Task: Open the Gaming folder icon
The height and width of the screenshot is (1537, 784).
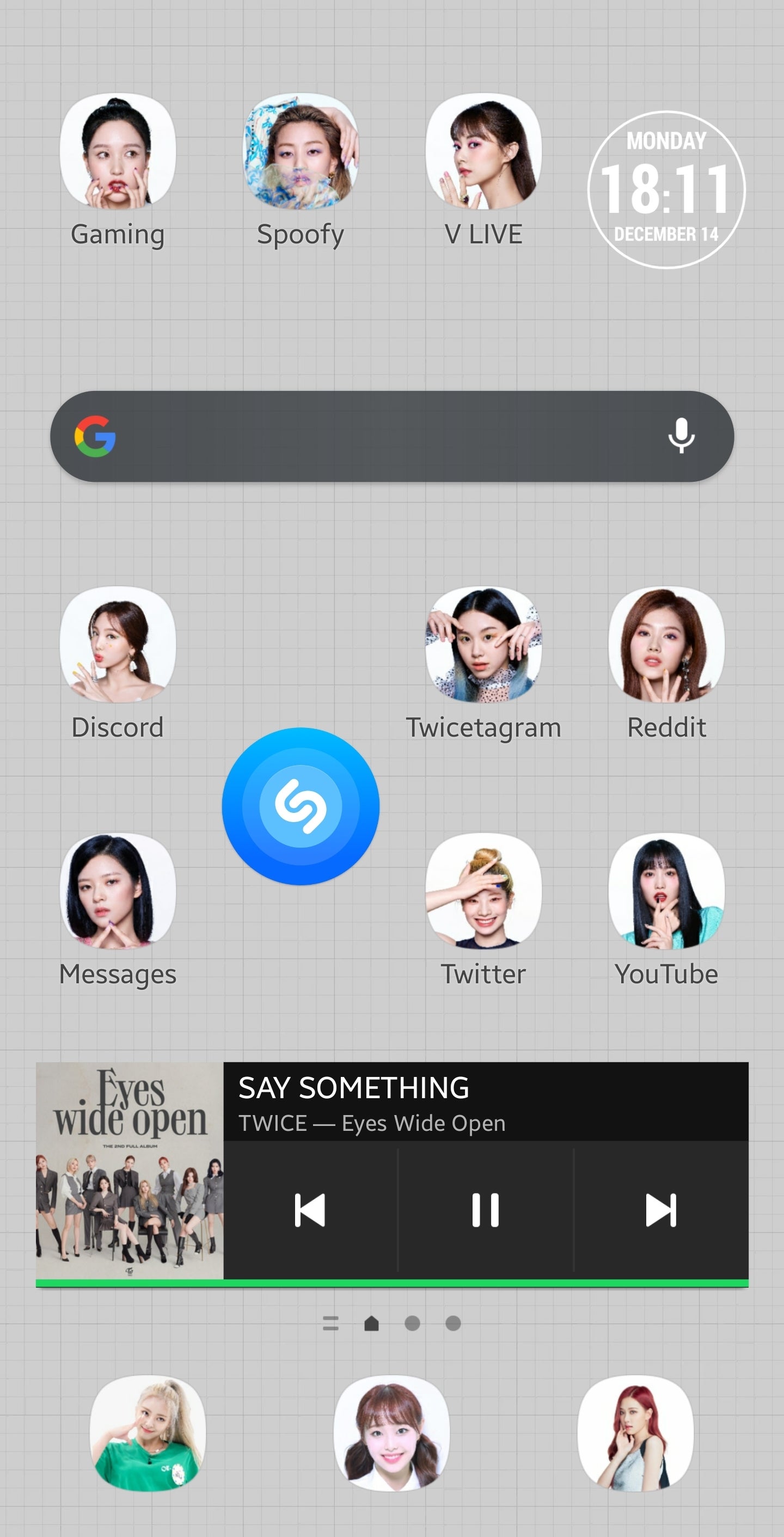Action: tap(118, 151)
